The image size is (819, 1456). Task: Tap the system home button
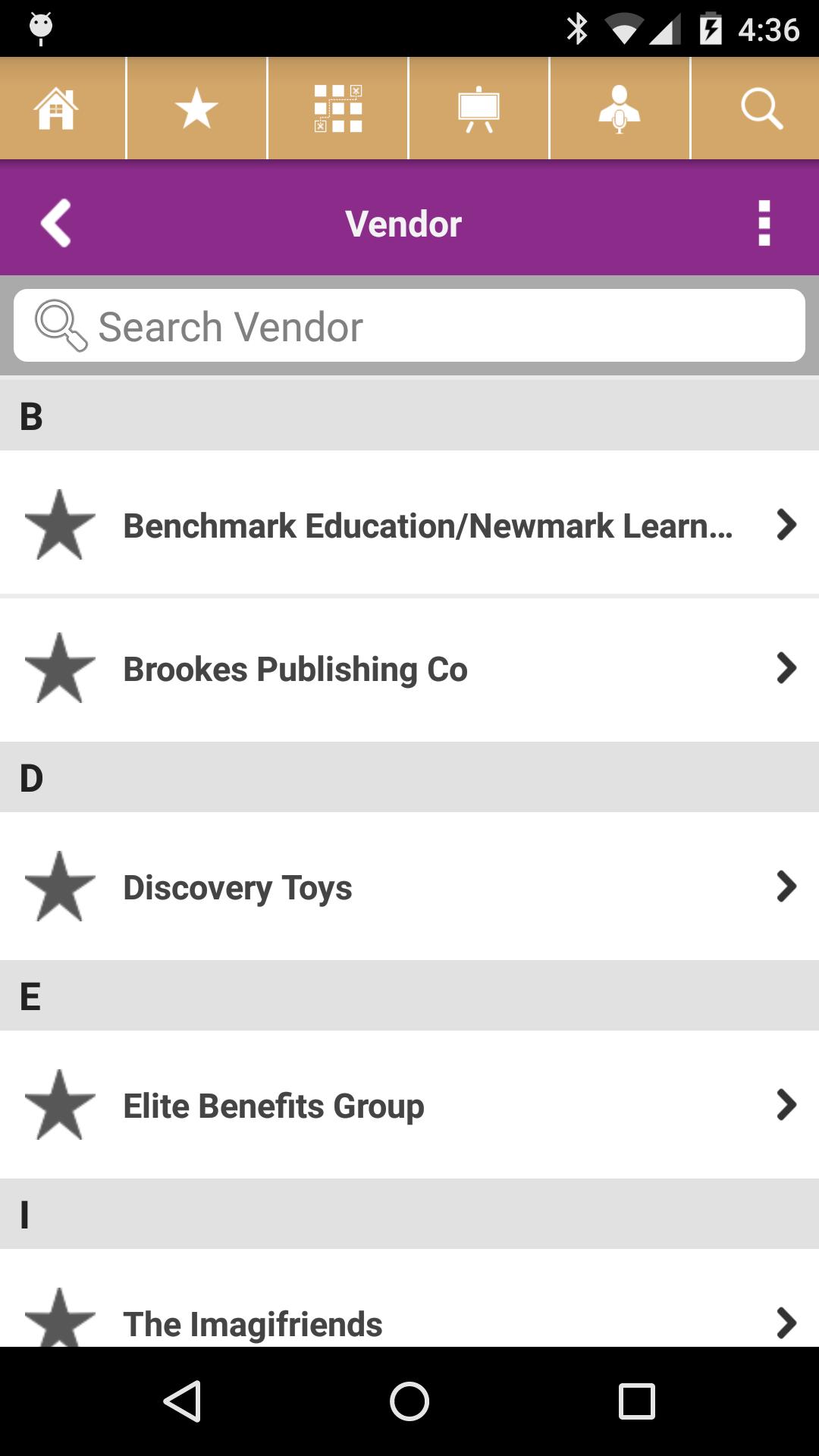coord(409,1401)
